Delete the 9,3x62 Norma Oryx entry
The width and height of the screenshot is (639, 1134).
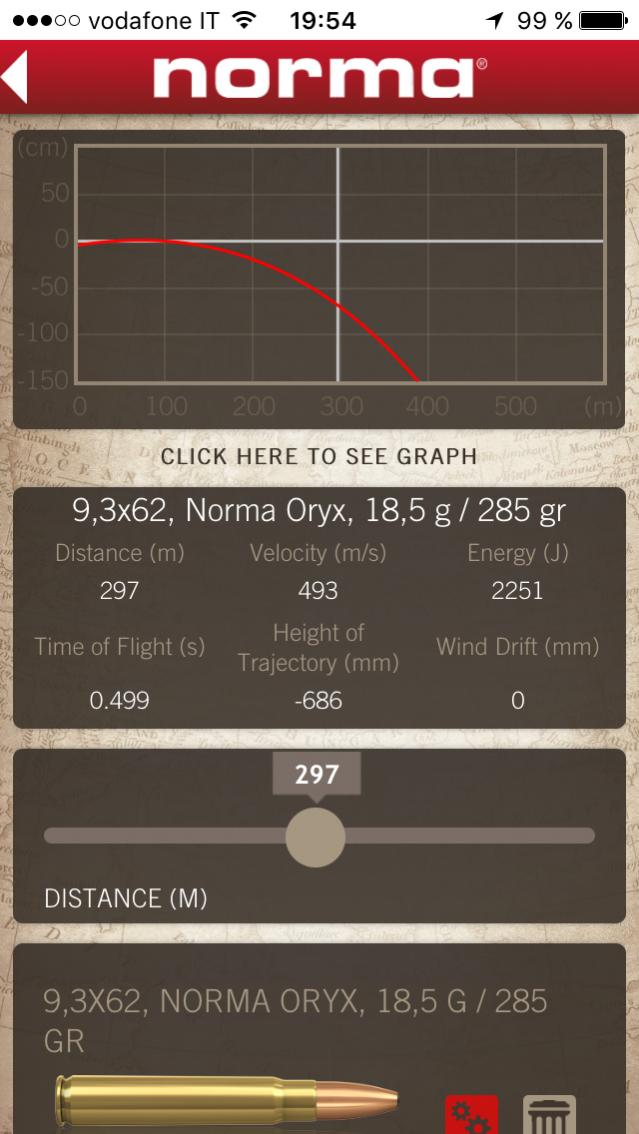pyautogui.click(x=550, y=1114)
